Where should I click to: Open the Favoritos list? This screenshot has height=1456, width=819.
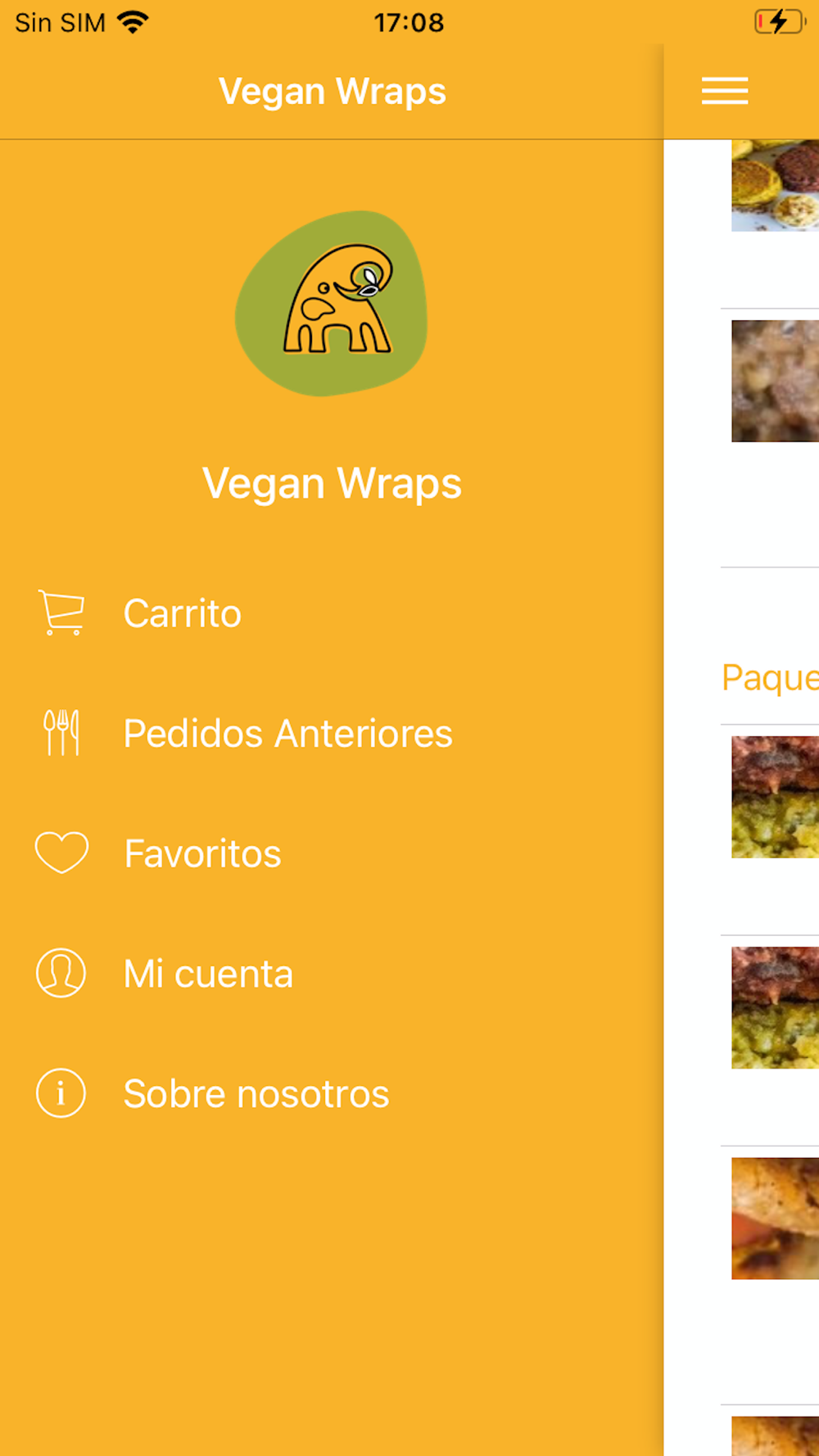[201, 853]
